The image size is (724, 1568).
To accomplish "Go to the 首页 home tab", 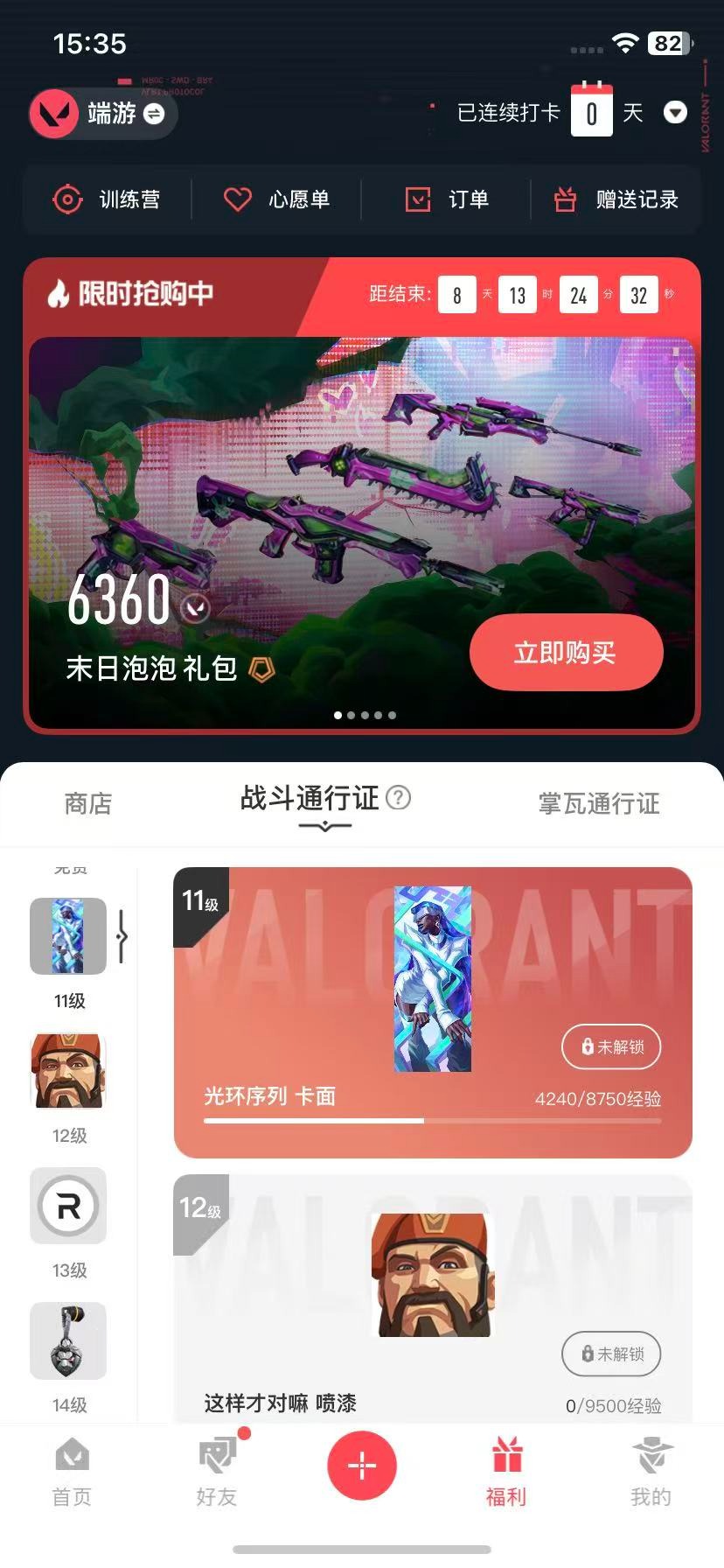I will pyautogui.click(x=72, y=1473).
